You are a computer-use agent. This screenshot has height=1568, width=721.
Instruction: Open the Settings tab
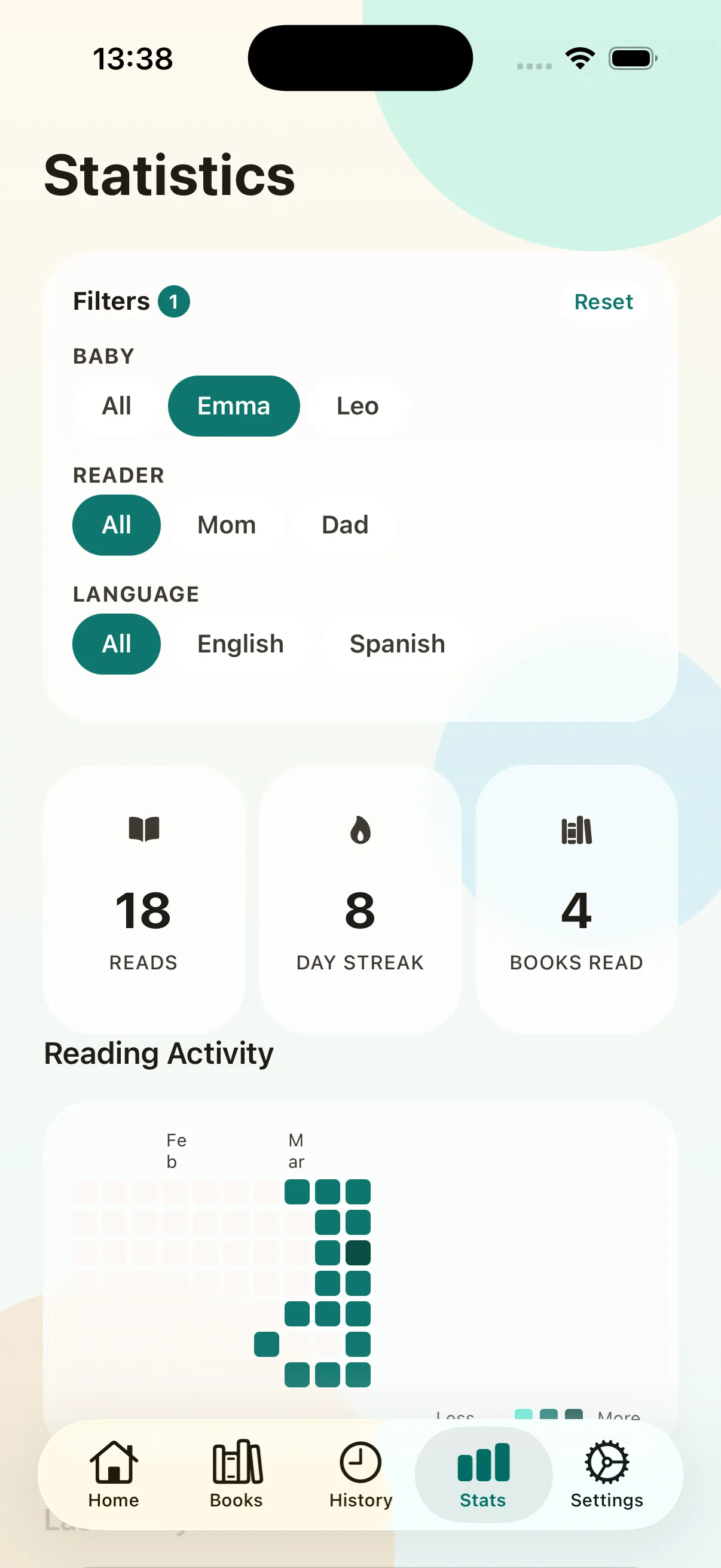(x=607, y=1474)
